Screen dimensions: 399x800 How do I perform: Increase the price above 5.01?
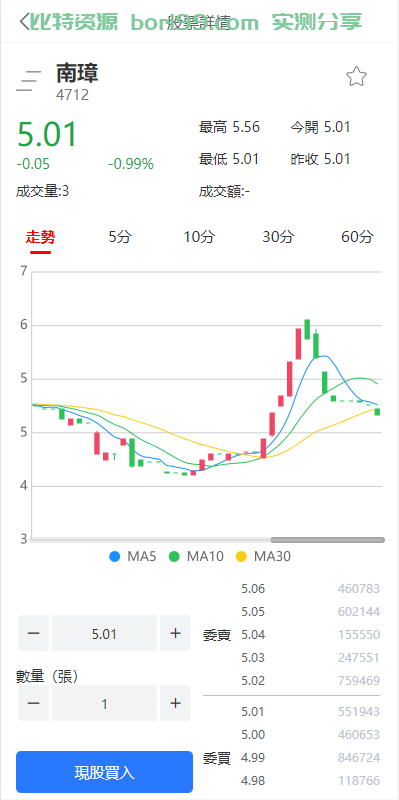pos(176,633)
